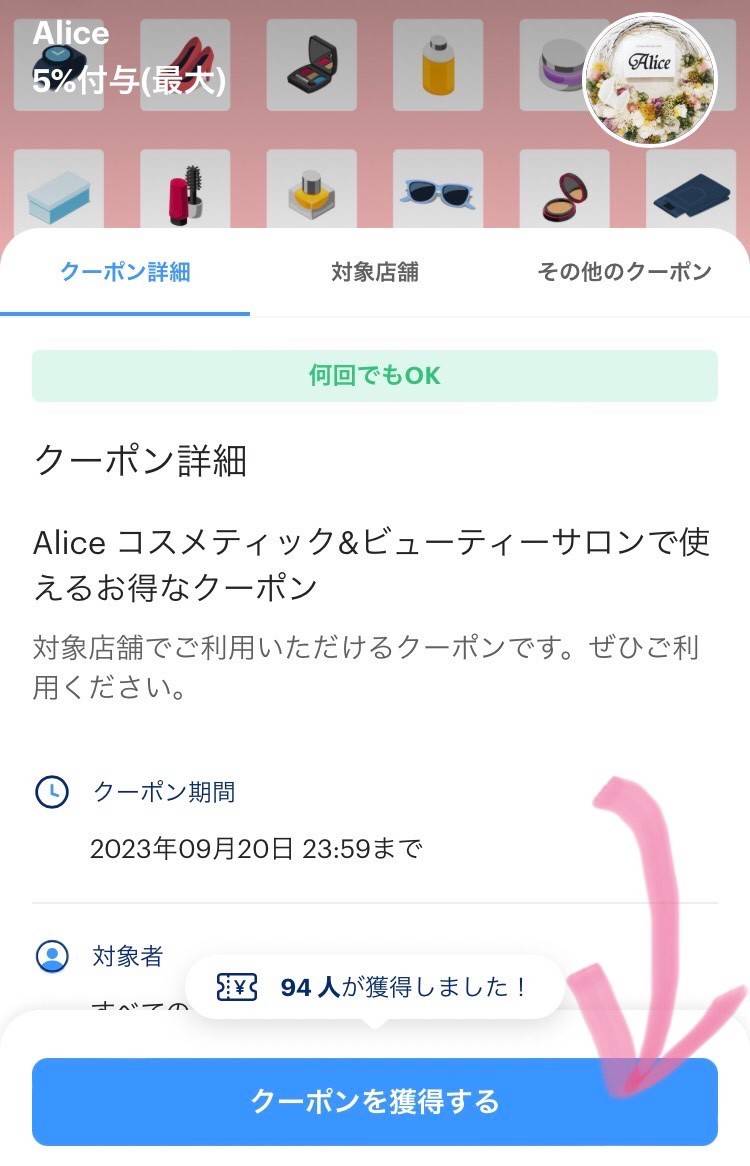Open the Alice store profile picture
The width and height of the screenshot is (750, 1166).
click(x=650, y=80)
